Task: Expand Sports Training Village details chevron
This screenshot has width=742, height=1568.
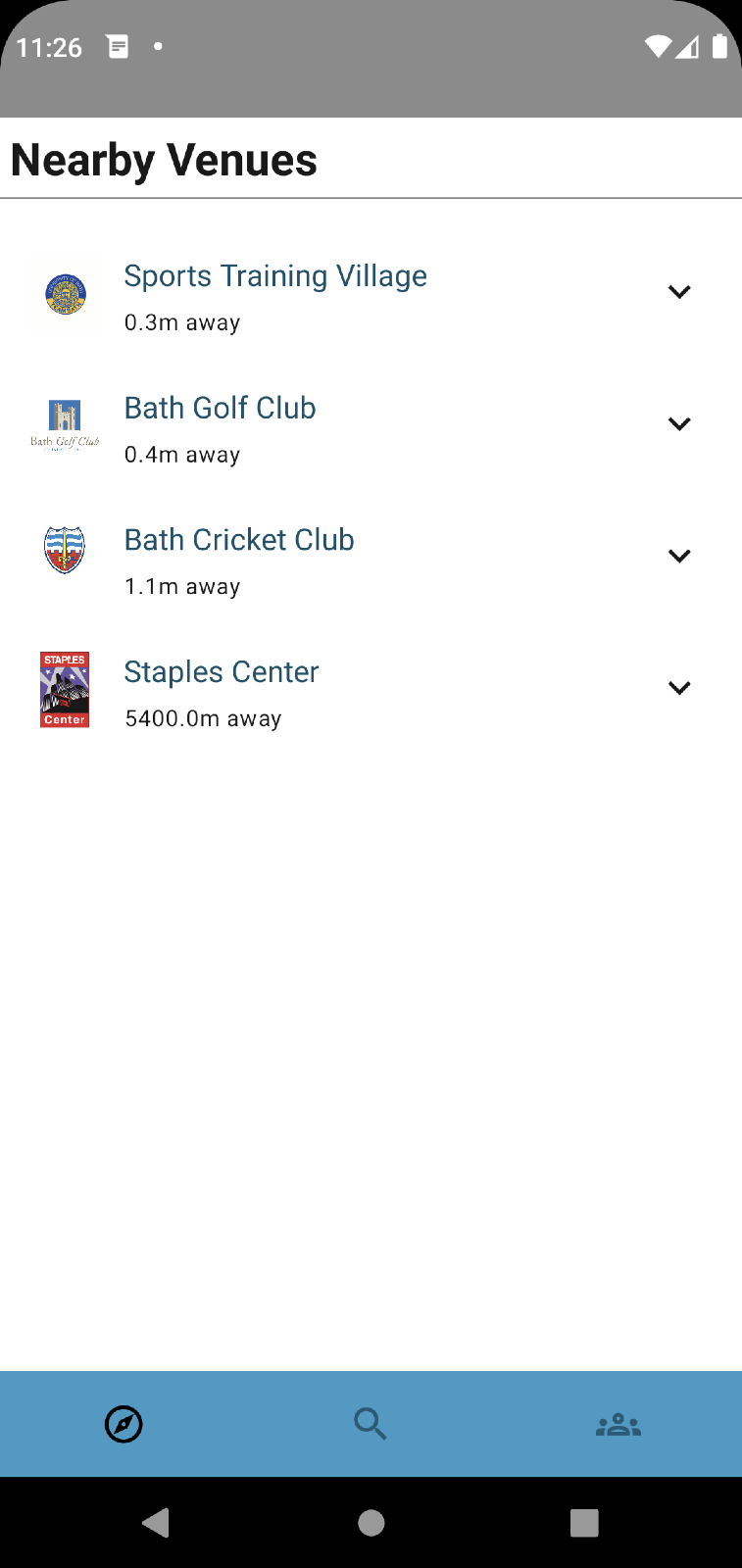Action: tap(679, 292)
